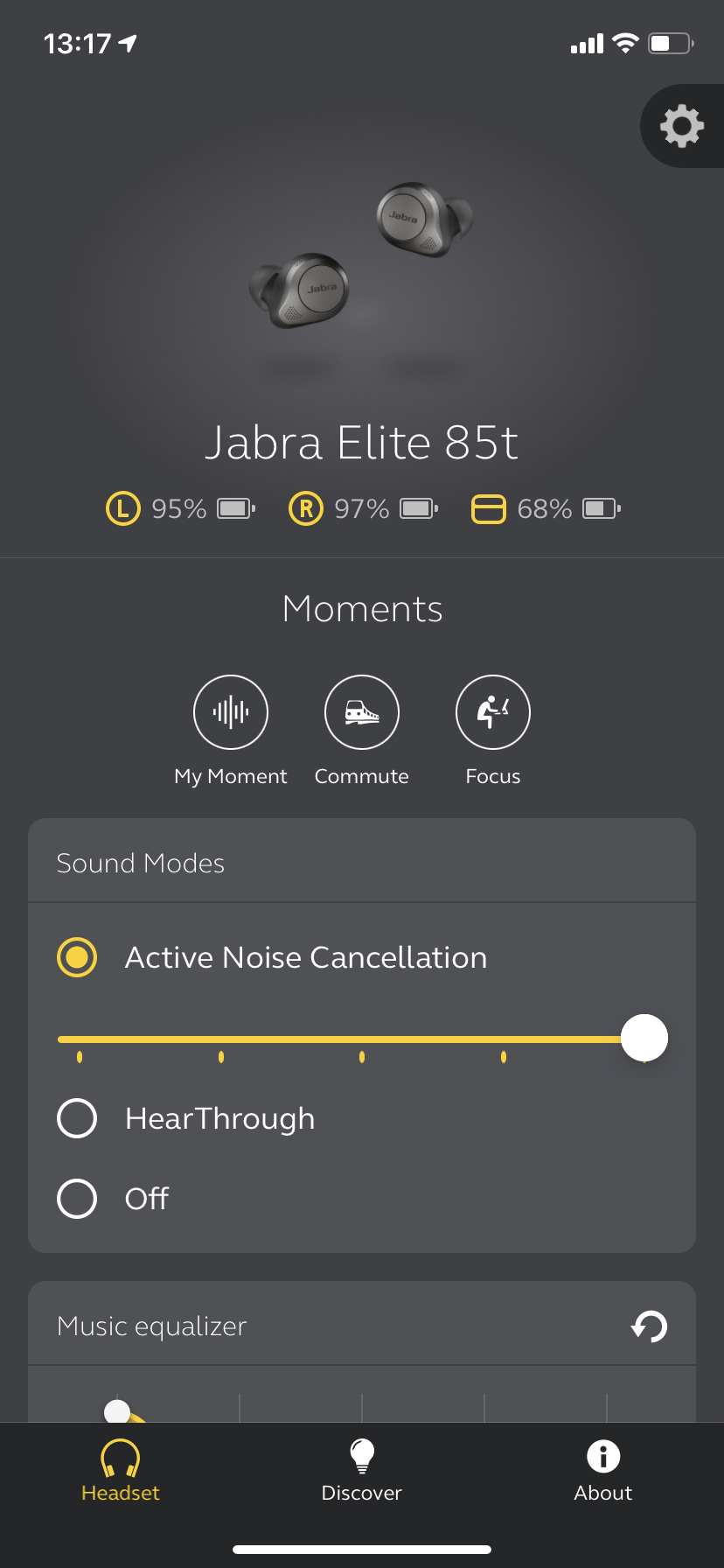Select Active Noise Cancellation mode
Screen dimensions: 724x1568
click(77, 957)
